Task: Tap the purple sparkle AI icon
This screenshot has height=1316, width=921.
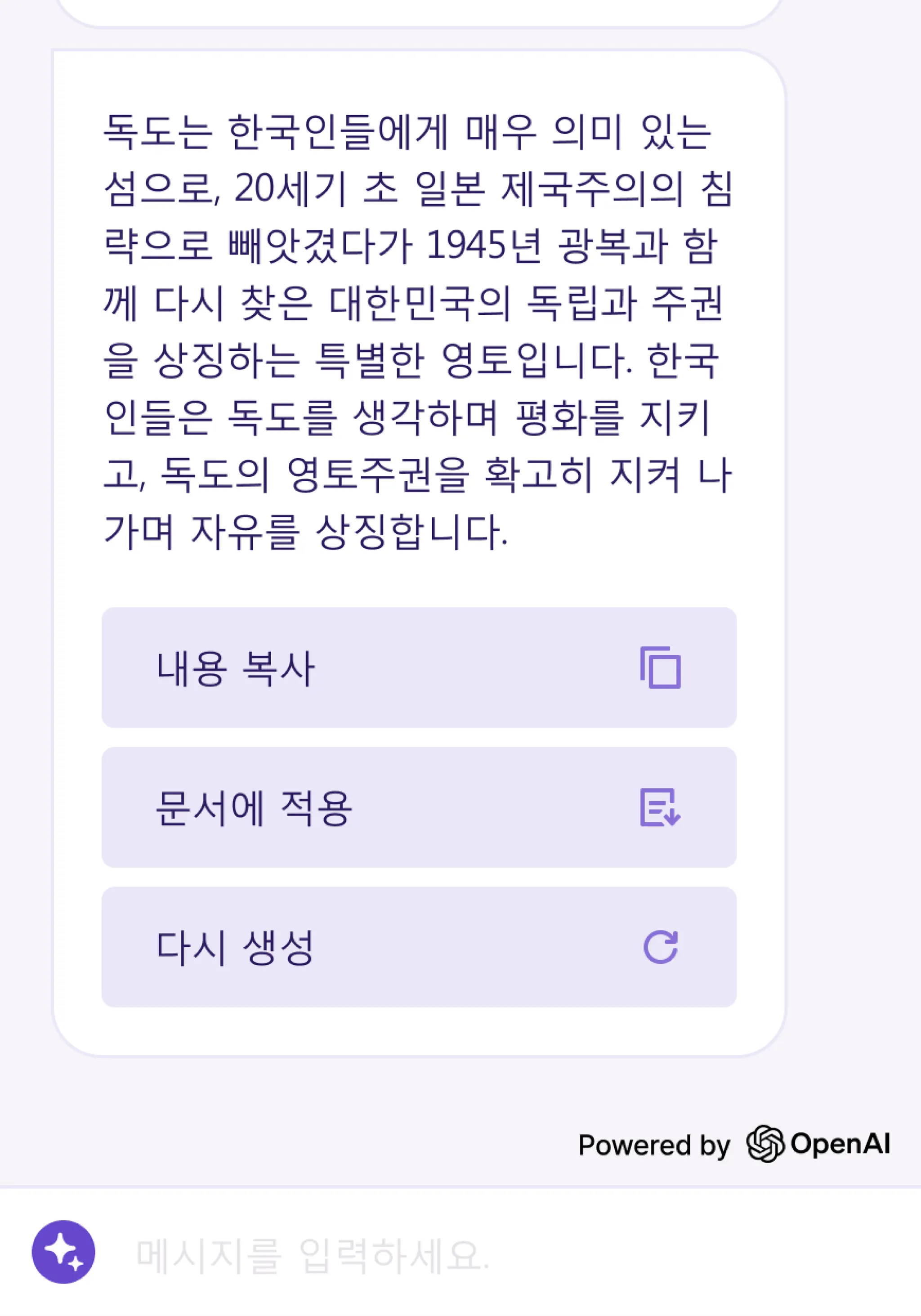Action: [63, 1253]
